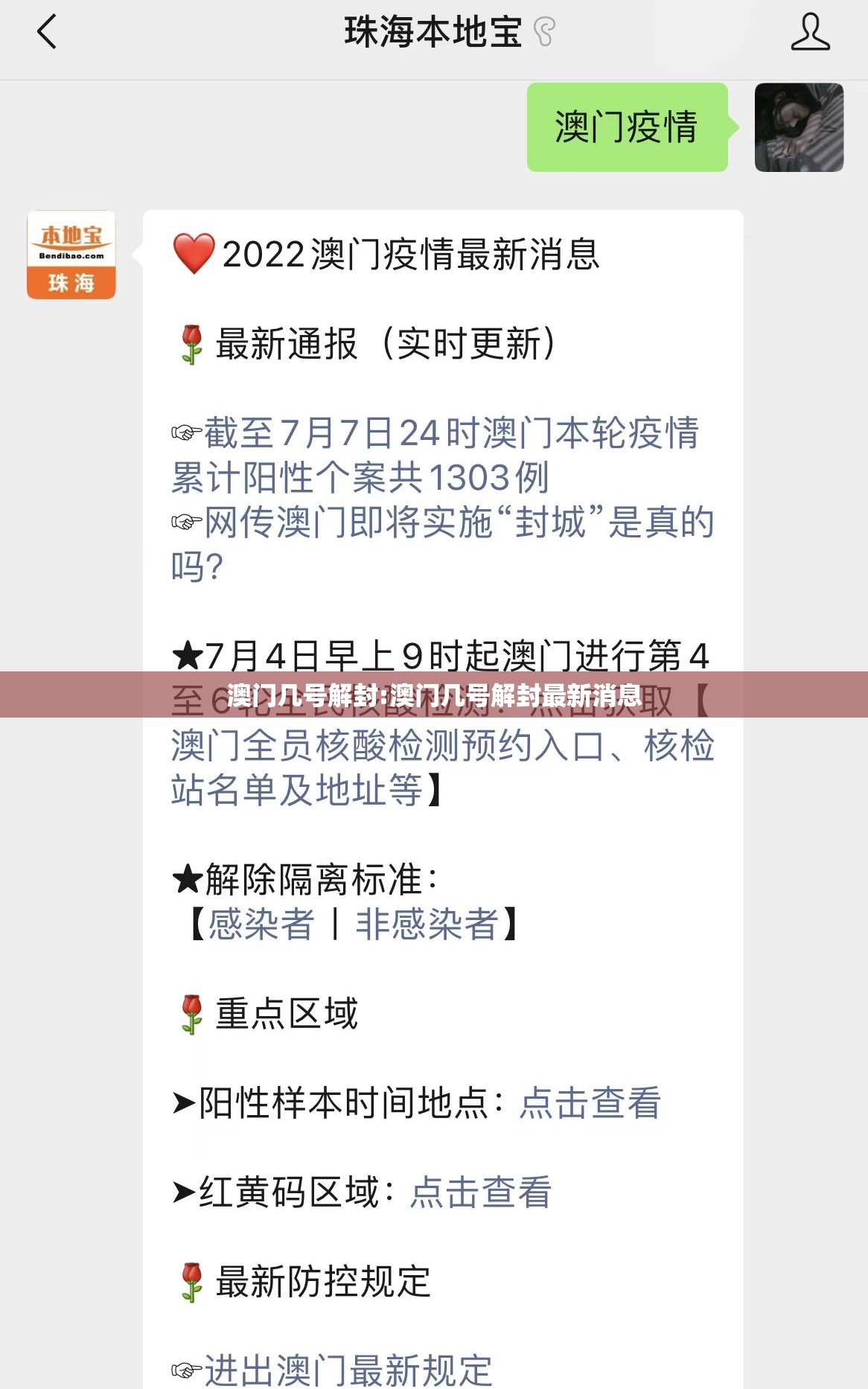The height and width of the screenshot is (1389, 868).
Task: Open the official account profile icon
Action: tap(810, 33)
